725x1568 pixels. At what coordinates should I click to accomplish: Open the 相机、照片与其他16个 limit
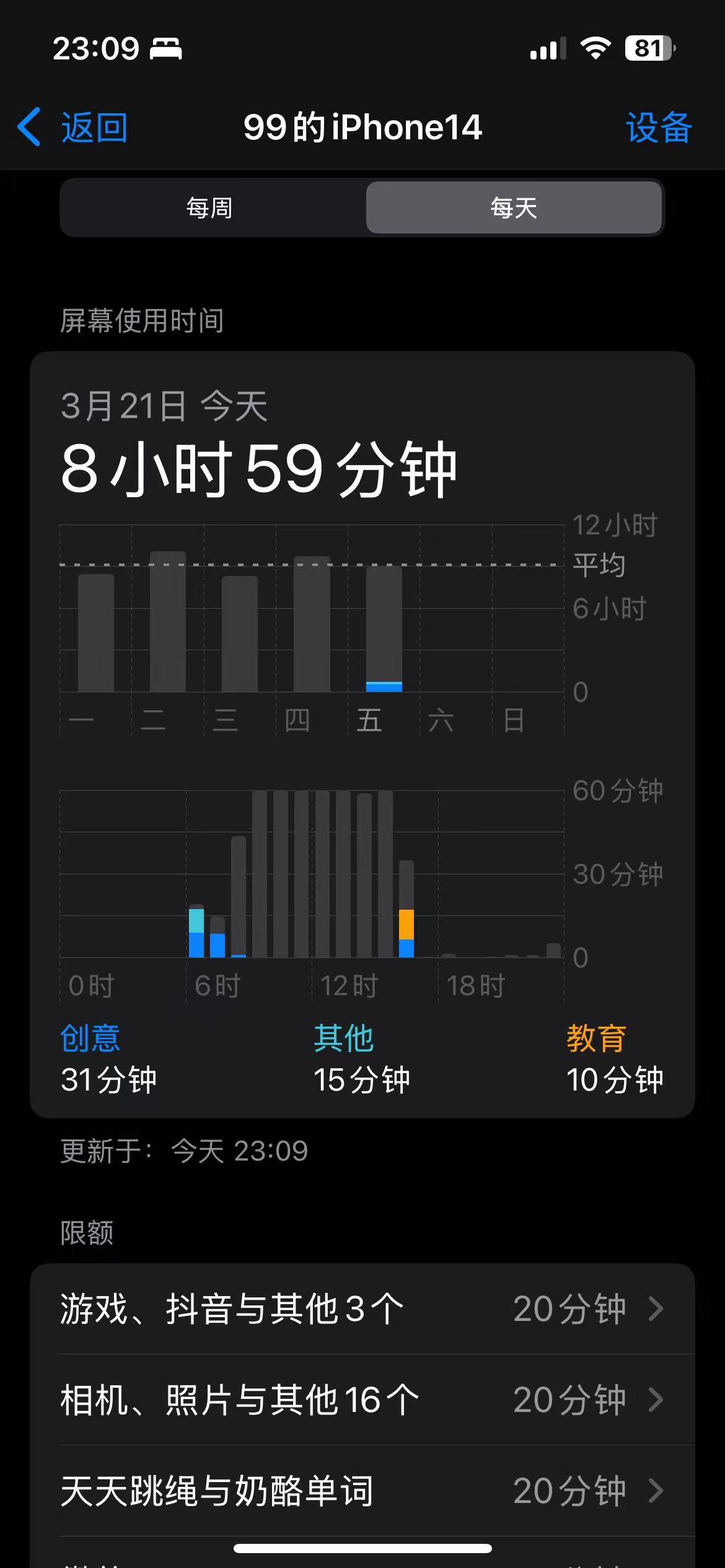pyautogui.click(x=362, y=1400)
